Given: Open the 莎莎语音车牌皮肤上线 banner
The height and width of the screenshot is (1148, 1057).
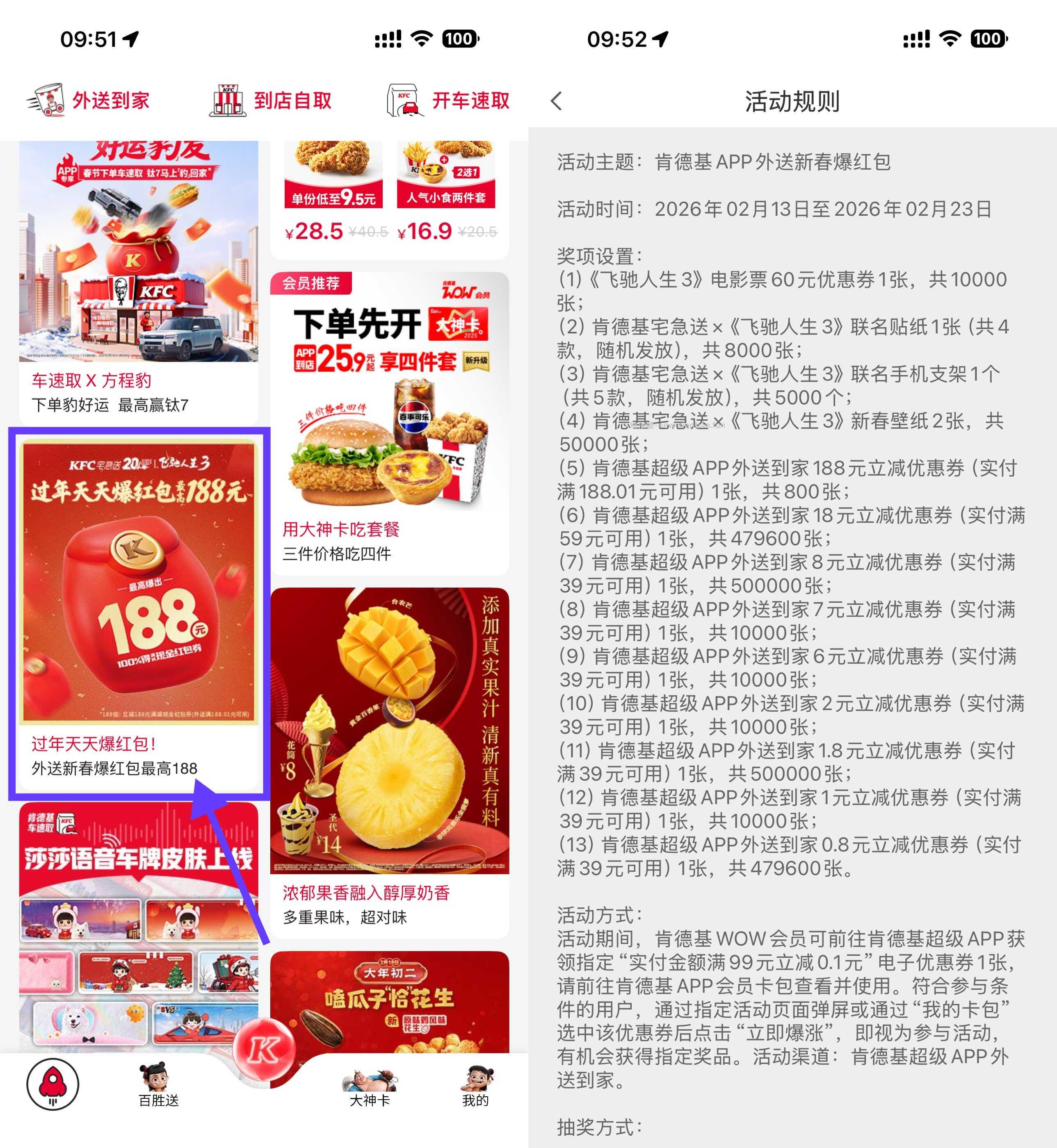Looking at the screenshot, I should [138, 926].
